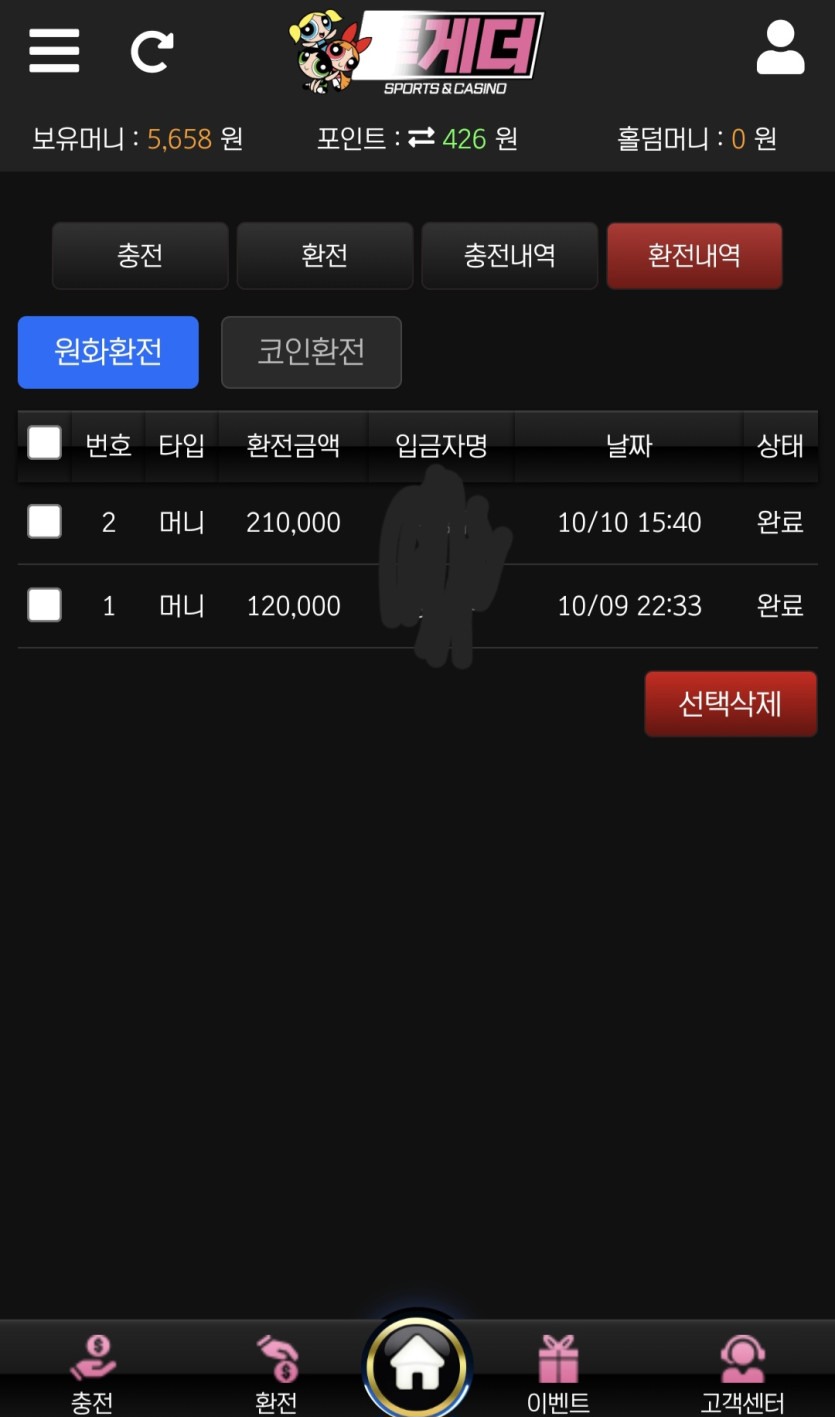The height and width of the screenshot is (1417, 835).
Task: Open the hamburger menu
Action: [54, 50]
